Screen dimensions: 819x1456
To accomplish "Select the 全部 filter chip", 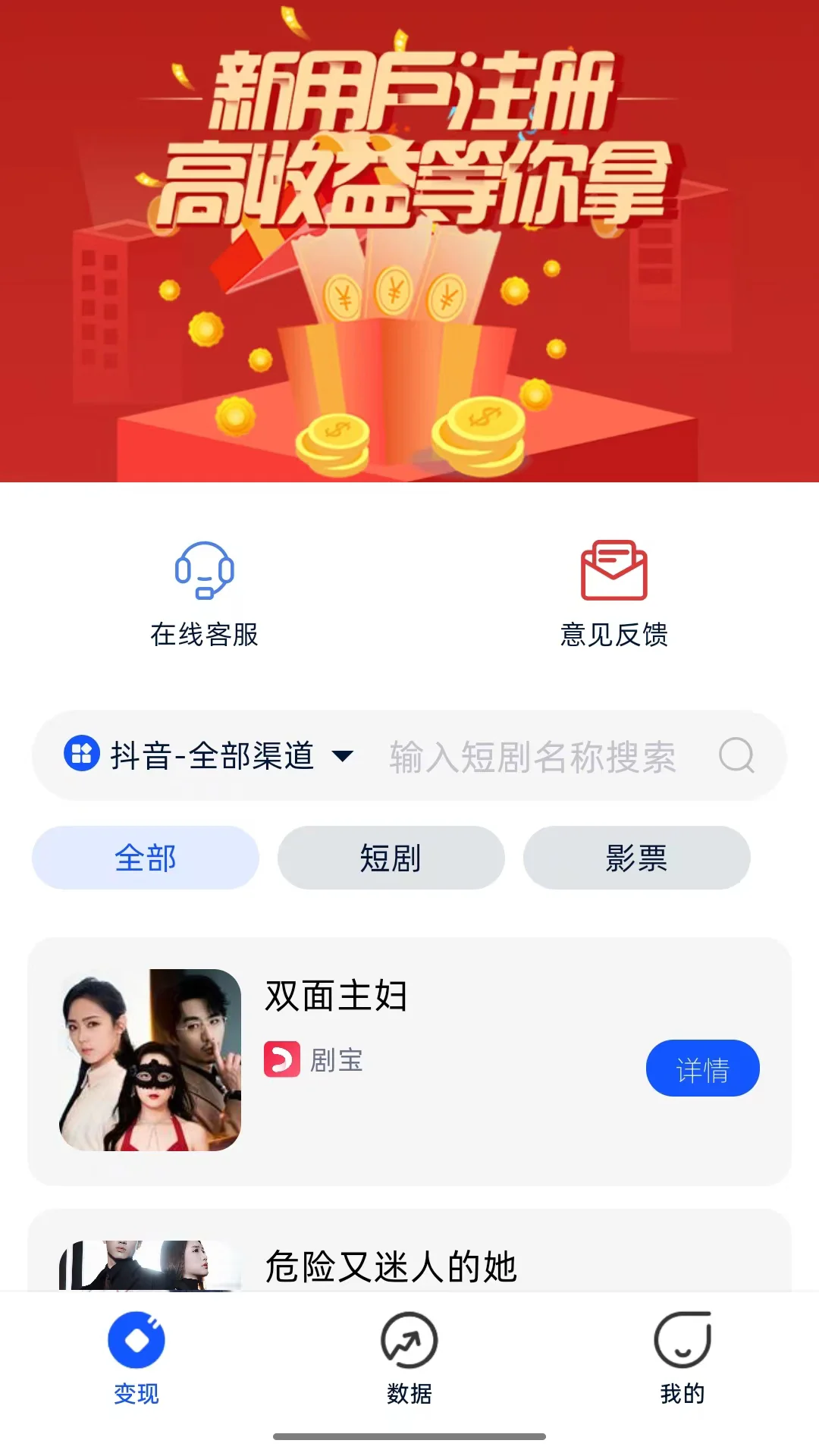I will [145, 857].
